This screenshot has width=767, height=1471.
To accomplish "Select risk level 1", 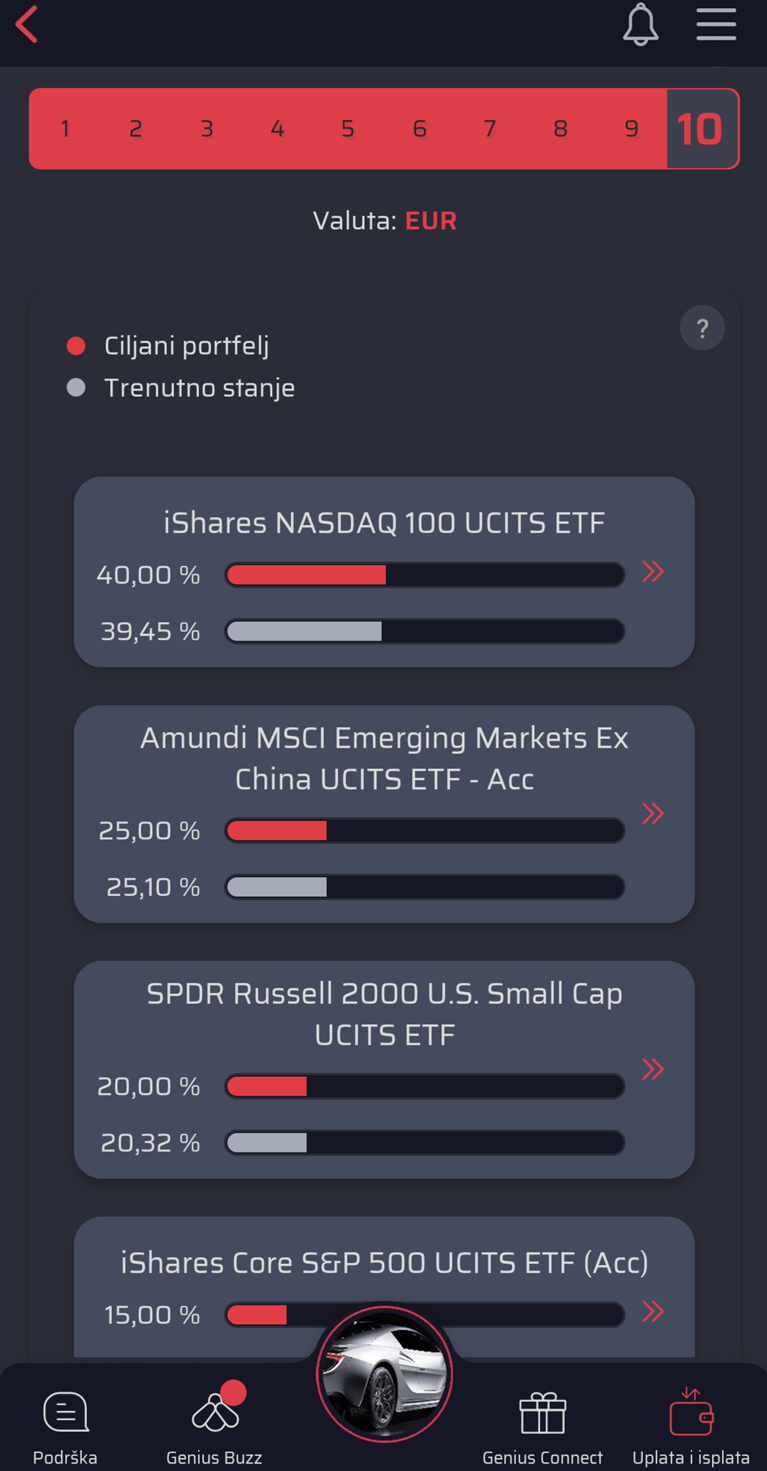I will (x=65, y=129).
